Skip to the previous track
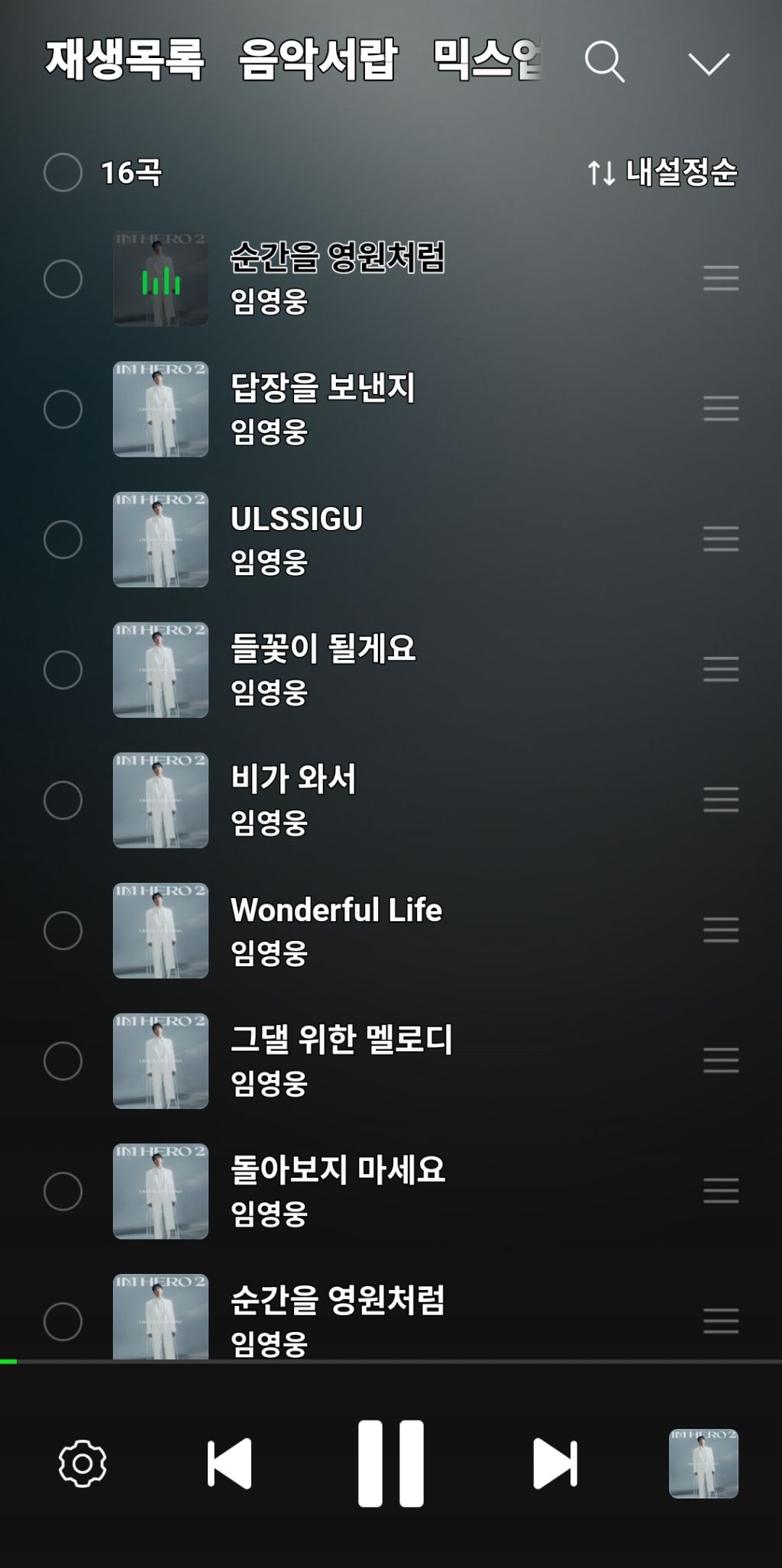Viewport: 782px width, 1568px height. pos(230,1463)
